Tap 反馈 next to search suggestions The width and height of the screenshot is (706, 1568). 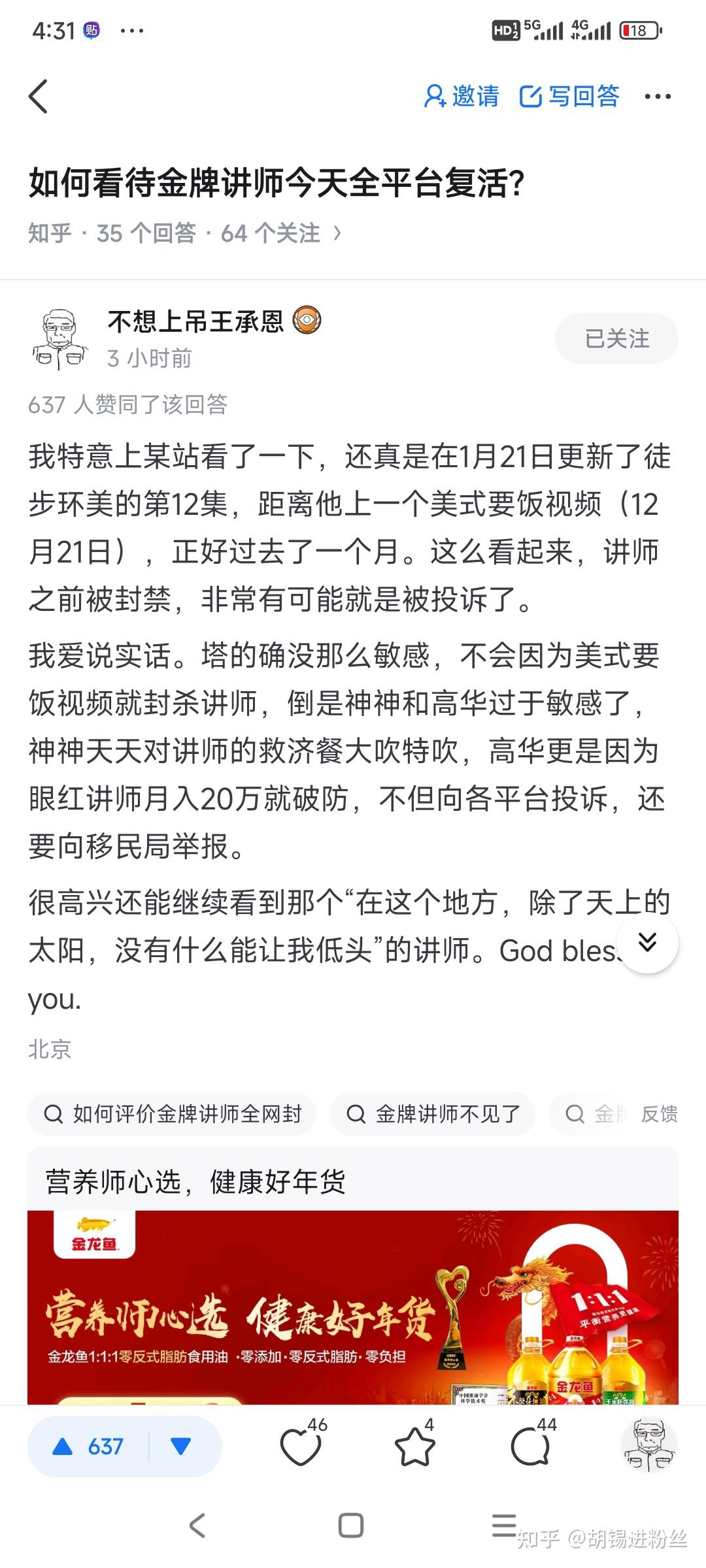(x=659, y=1114)
